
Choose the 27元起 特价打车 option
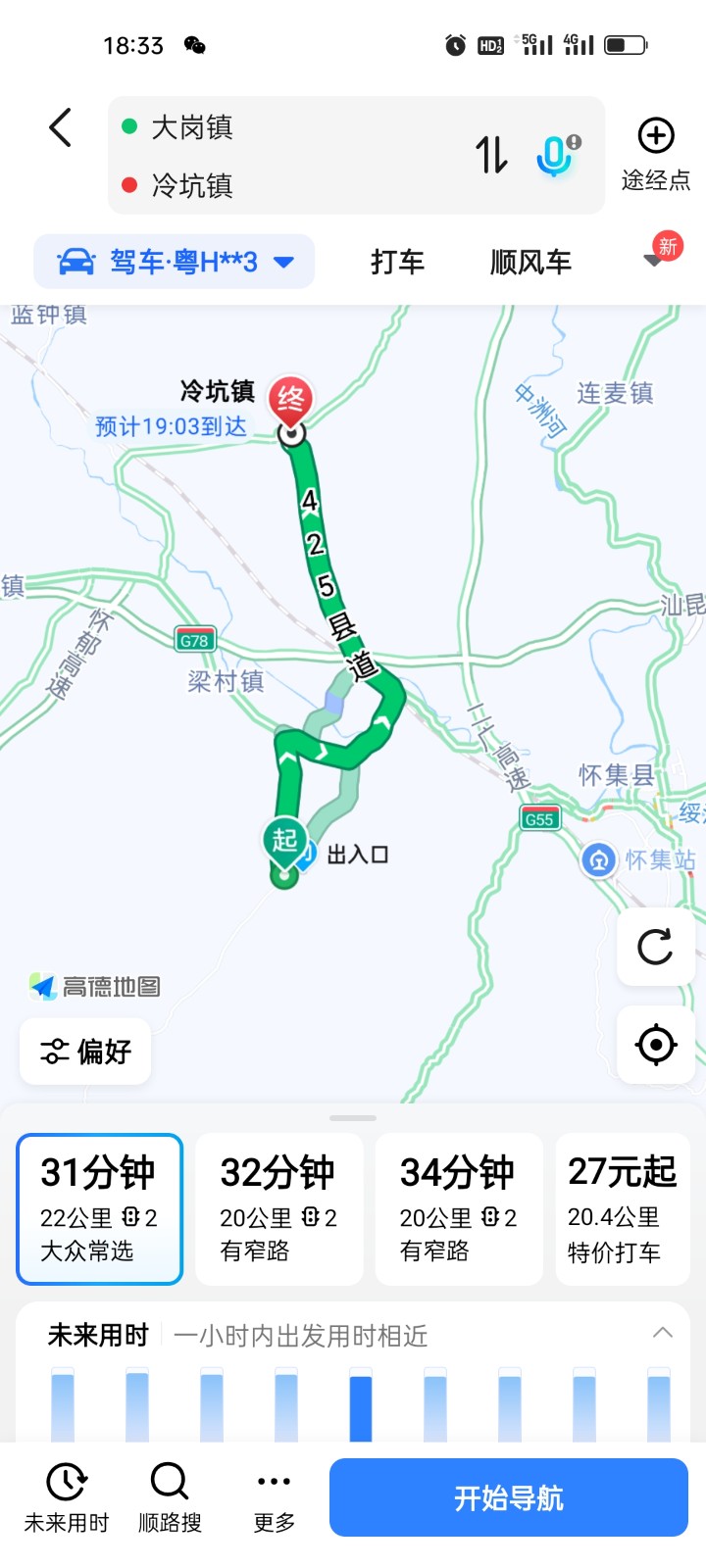pos(624,1208)
